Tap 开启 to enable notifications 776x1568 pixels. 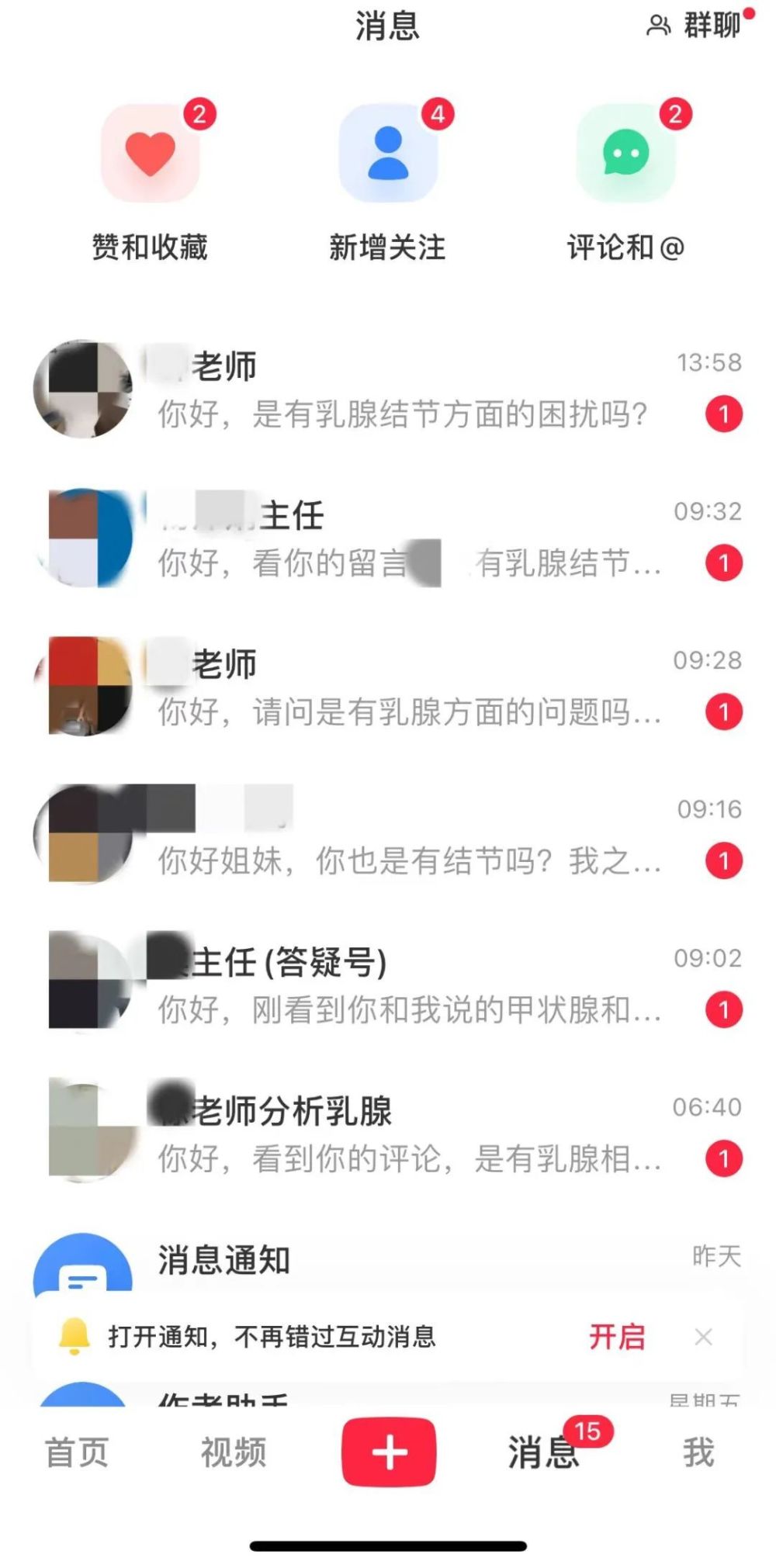click(x=617, y=1337)
